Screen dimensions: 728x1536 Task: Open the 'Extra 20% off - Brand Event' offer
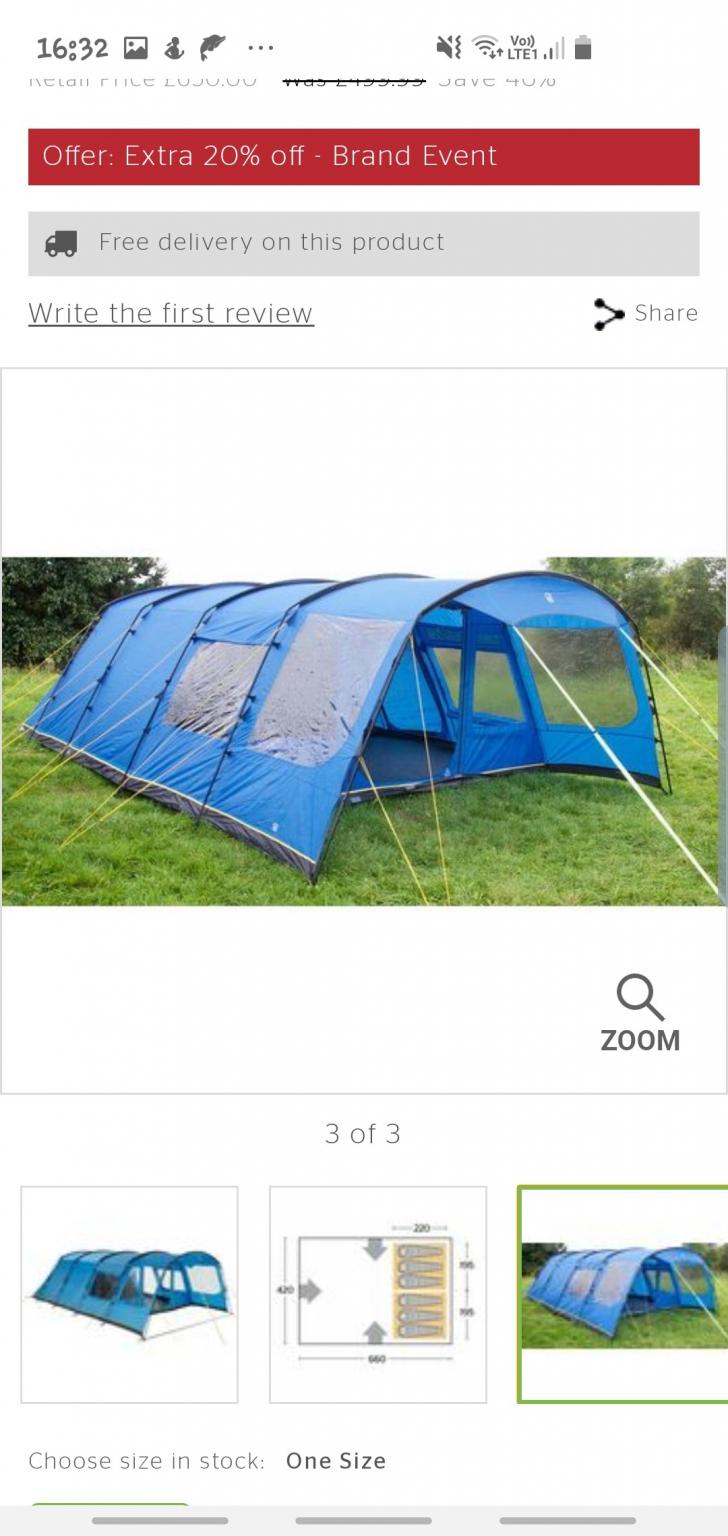pos(363,156)
